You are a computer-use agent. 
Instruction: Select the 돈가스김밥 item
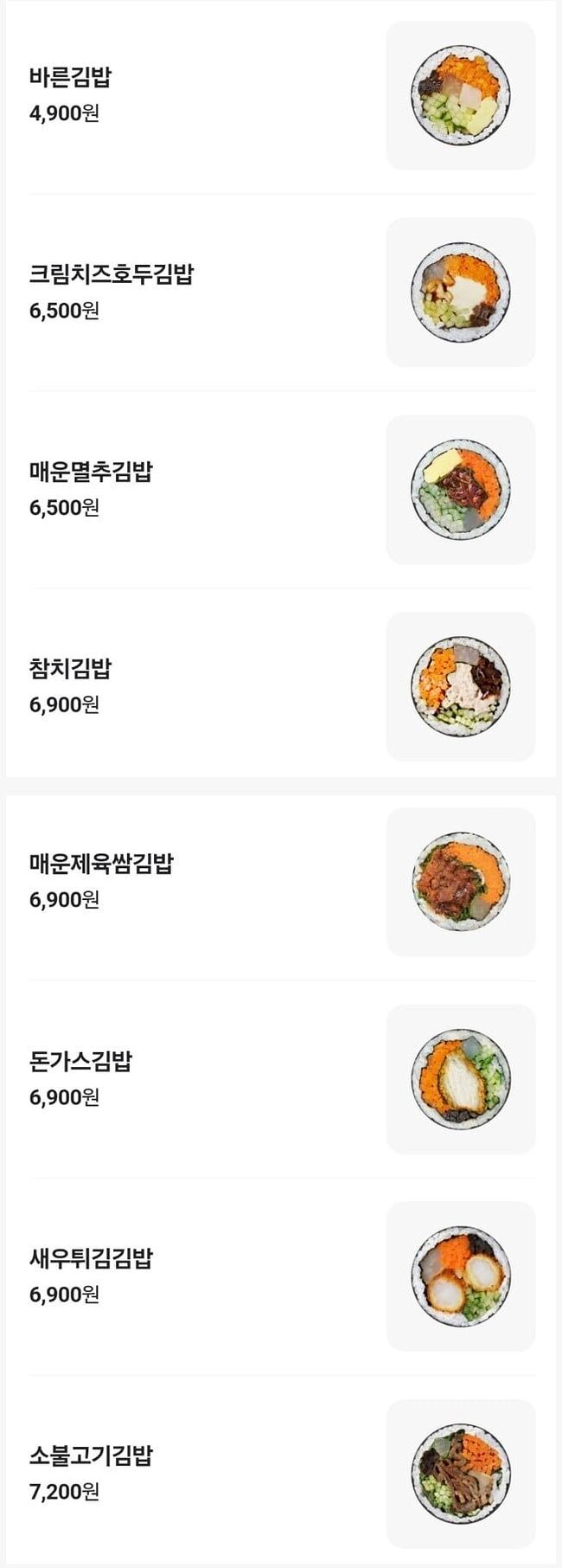coord(81,1061)
